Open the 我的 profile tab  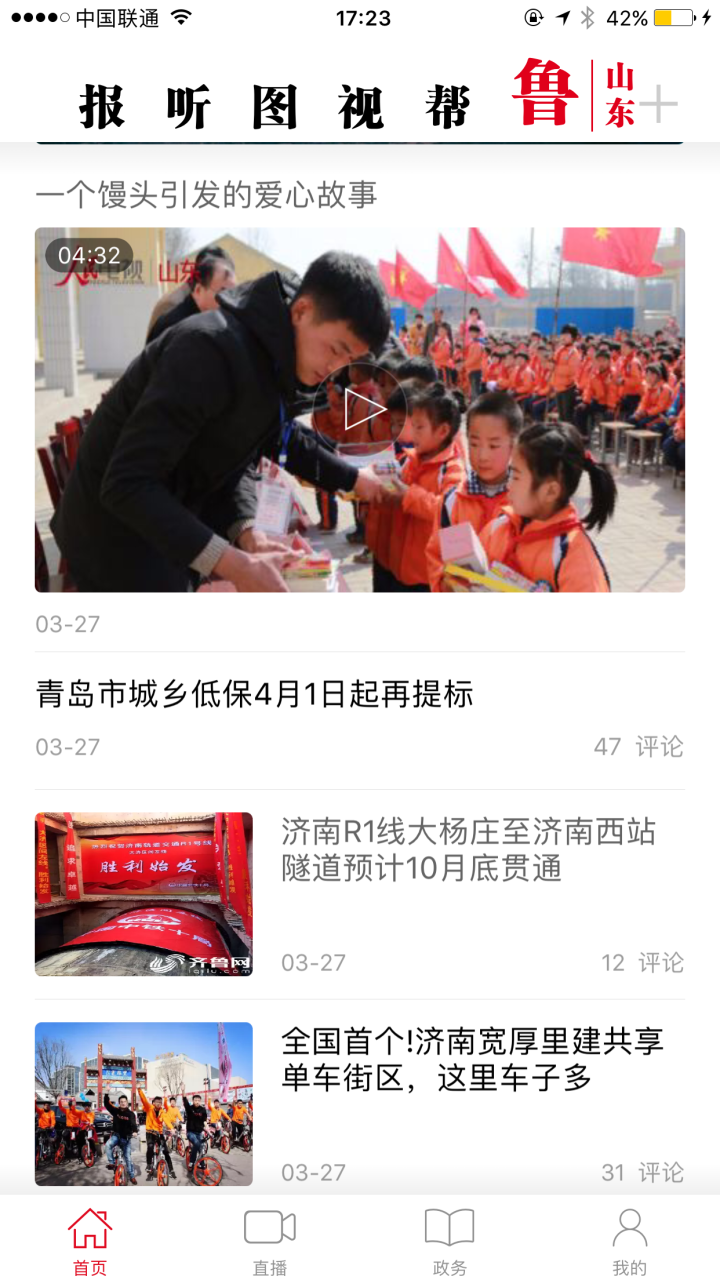point(630,1241)
